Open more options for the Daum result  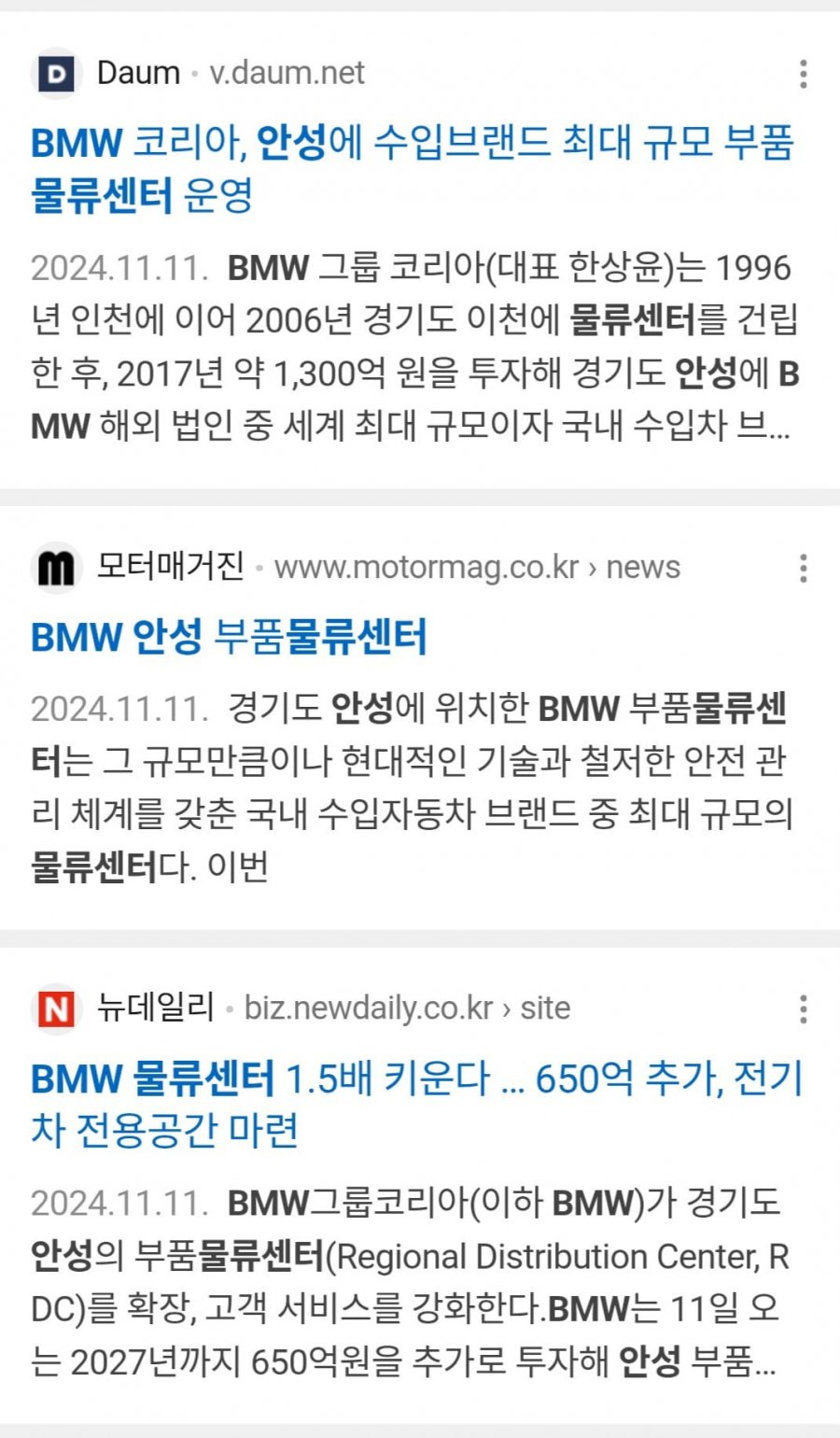coord(803,74)
